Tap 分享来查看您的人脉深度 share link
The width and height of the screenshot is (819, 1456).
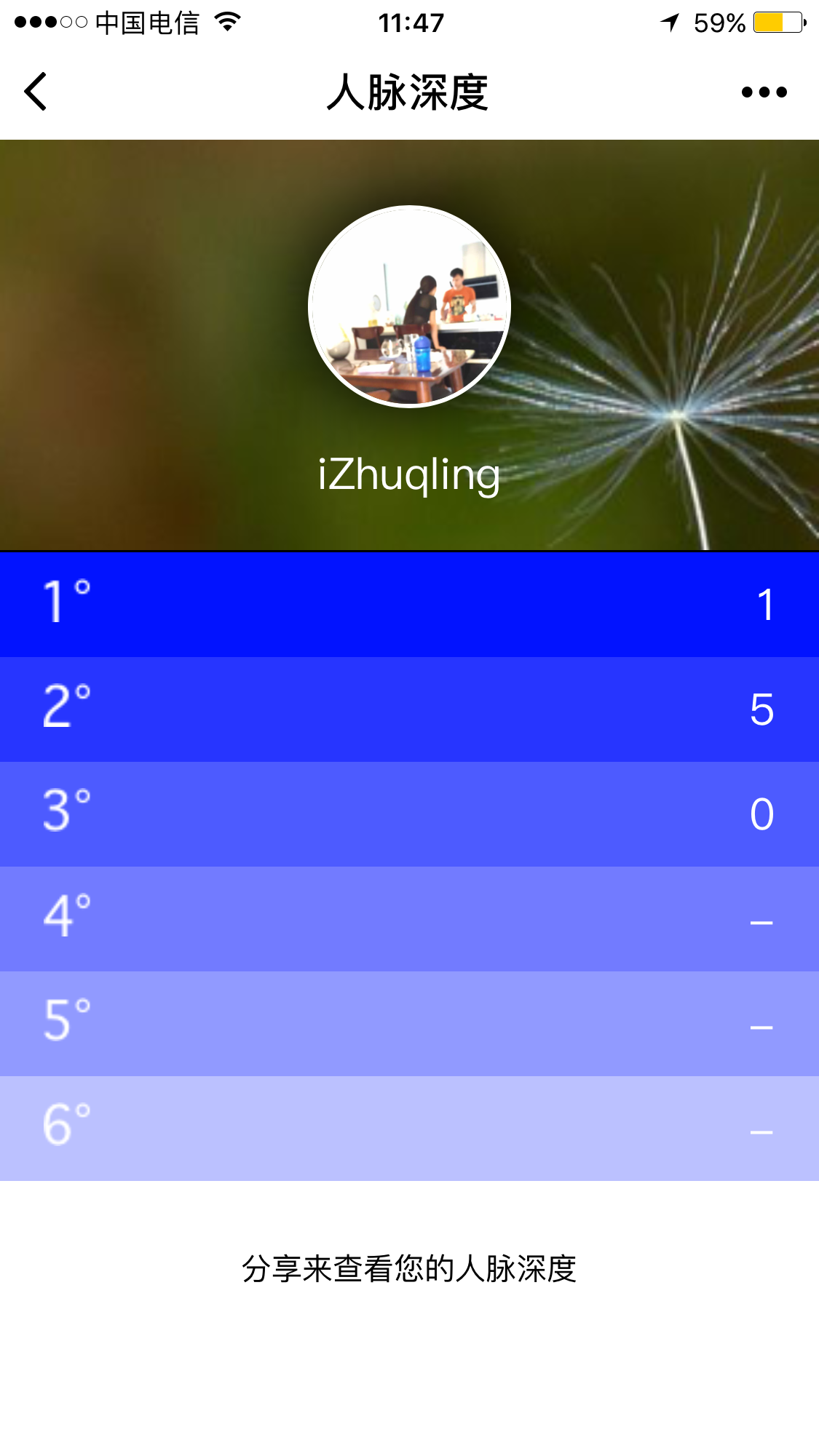tap(409, 1269)
